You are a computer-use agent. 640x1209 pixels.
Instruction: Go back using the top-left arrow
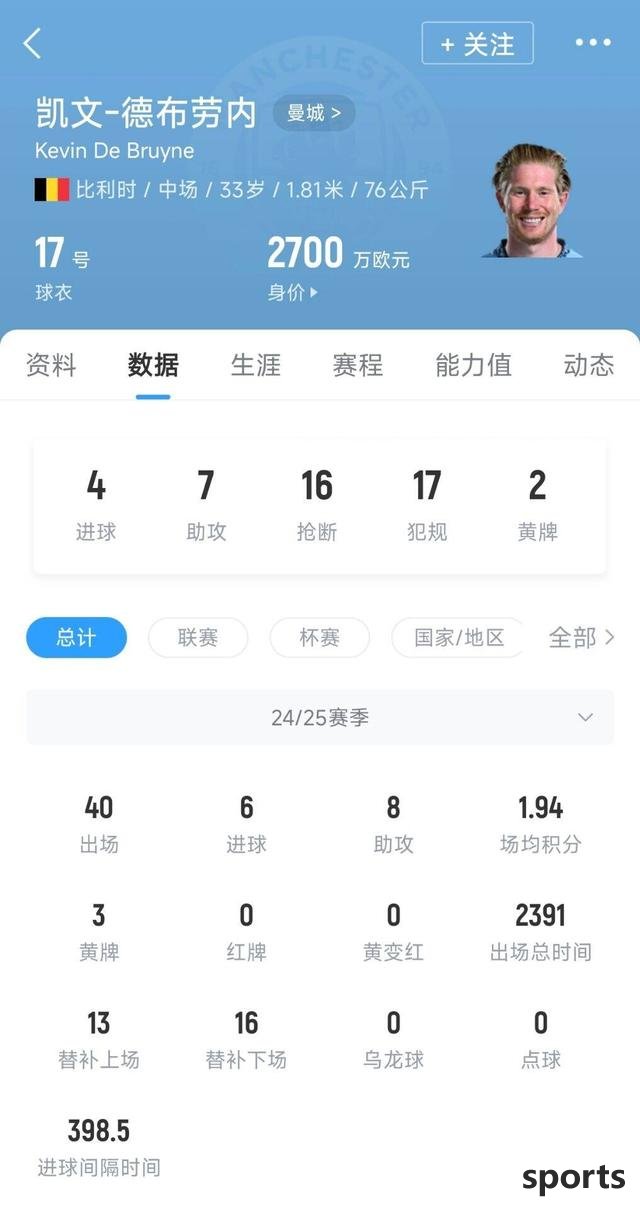pyautogui.click(x=33, y=43)
